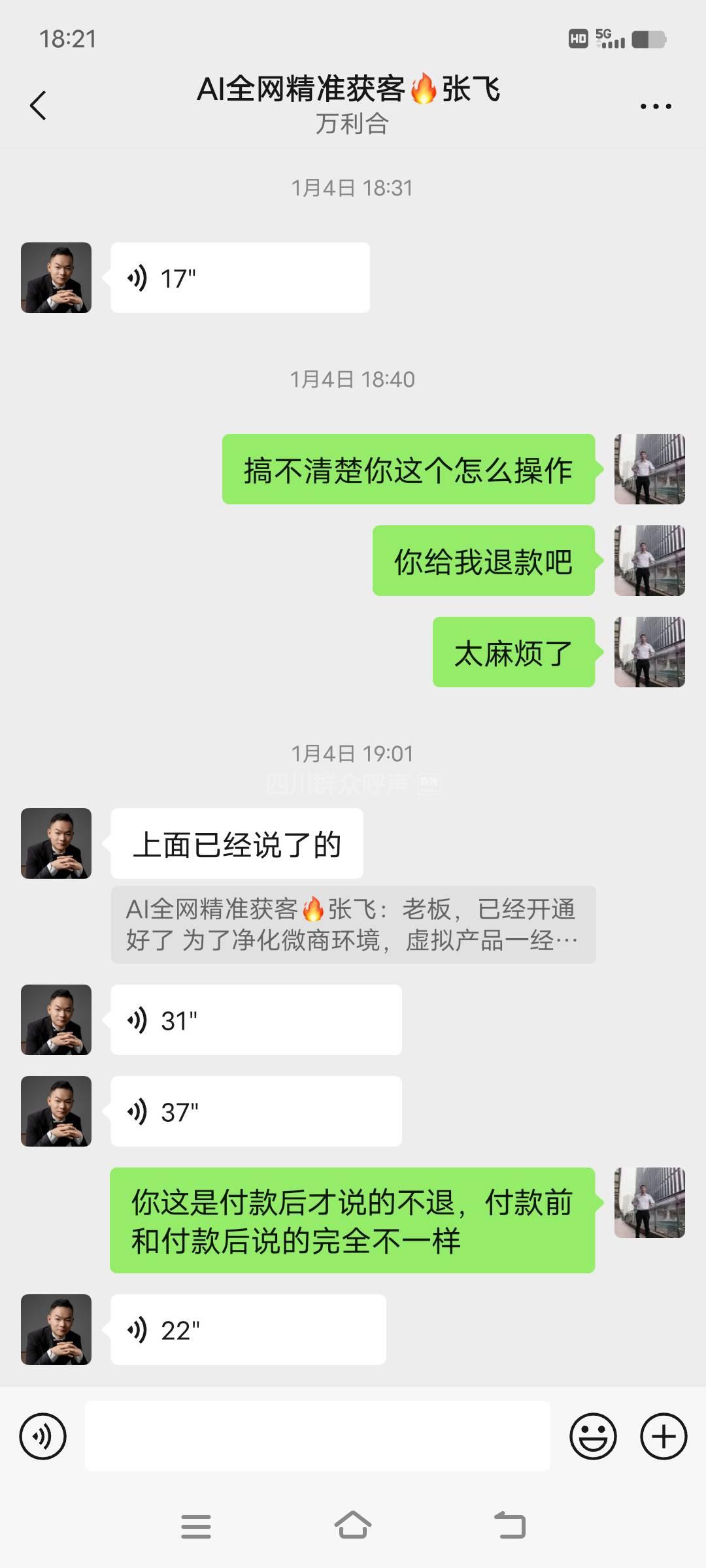This screenshot has width=706, height=1568.
Task: Open my avatar beside 太麻烦了
Action: [x=649, y=652]
